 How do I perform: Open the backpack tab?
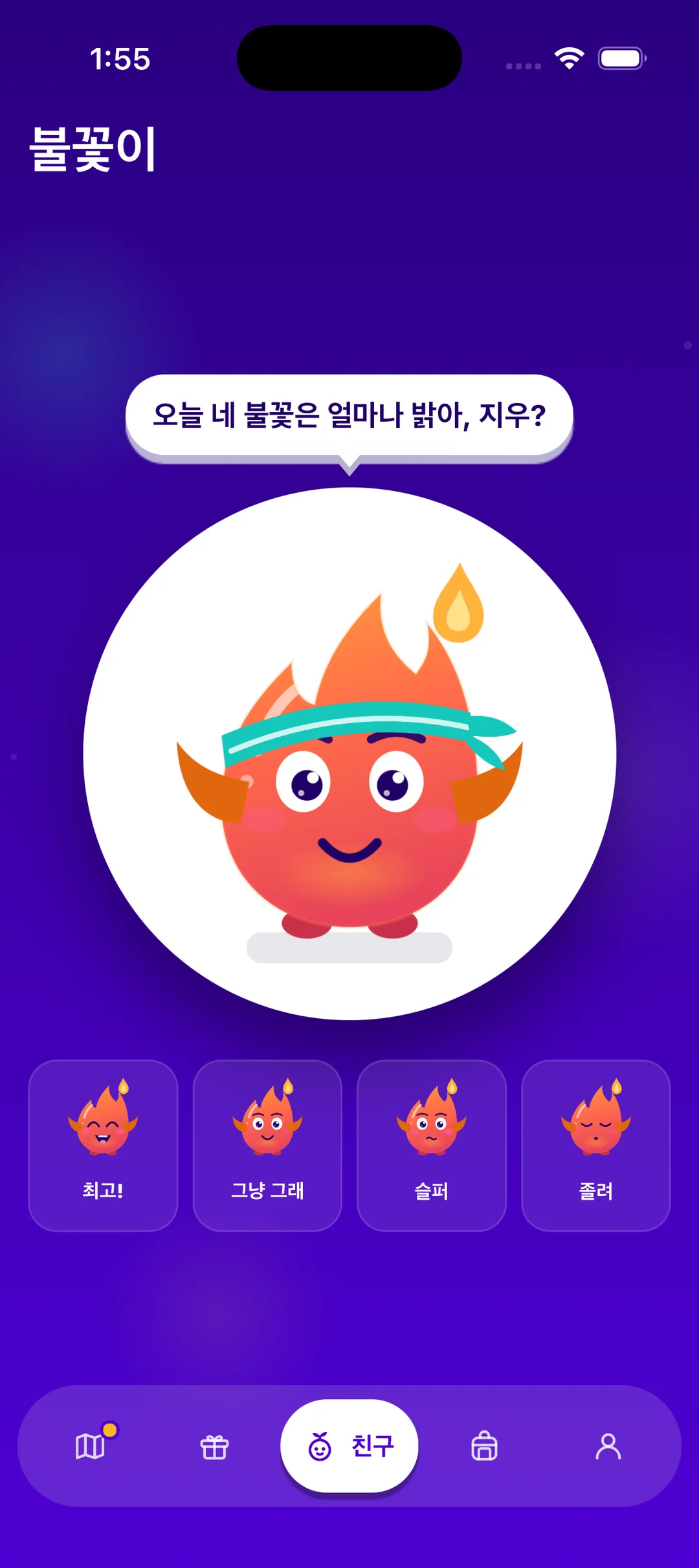(x=484, y=1446)
